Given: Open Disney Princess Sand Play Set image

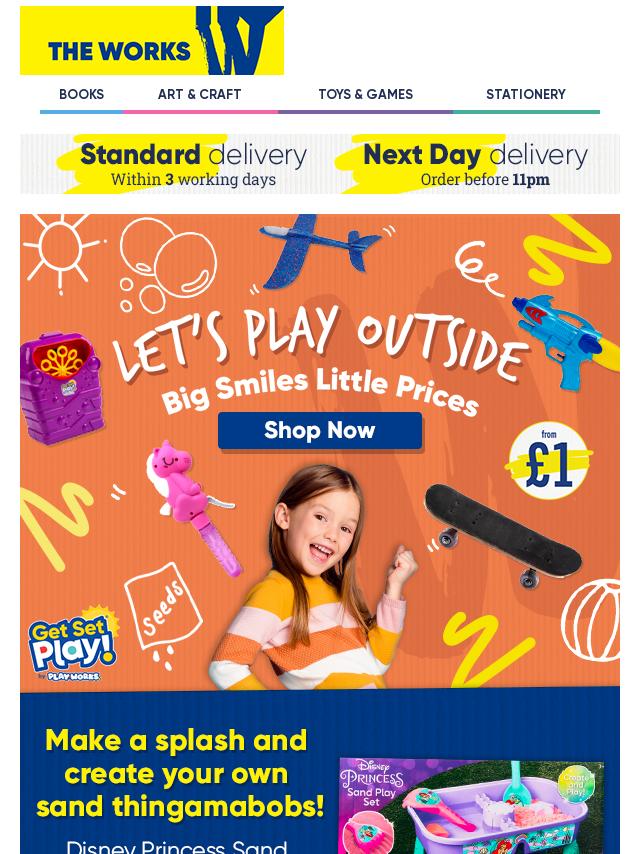Looking at the screenshot, I should [x=471, y=806].
